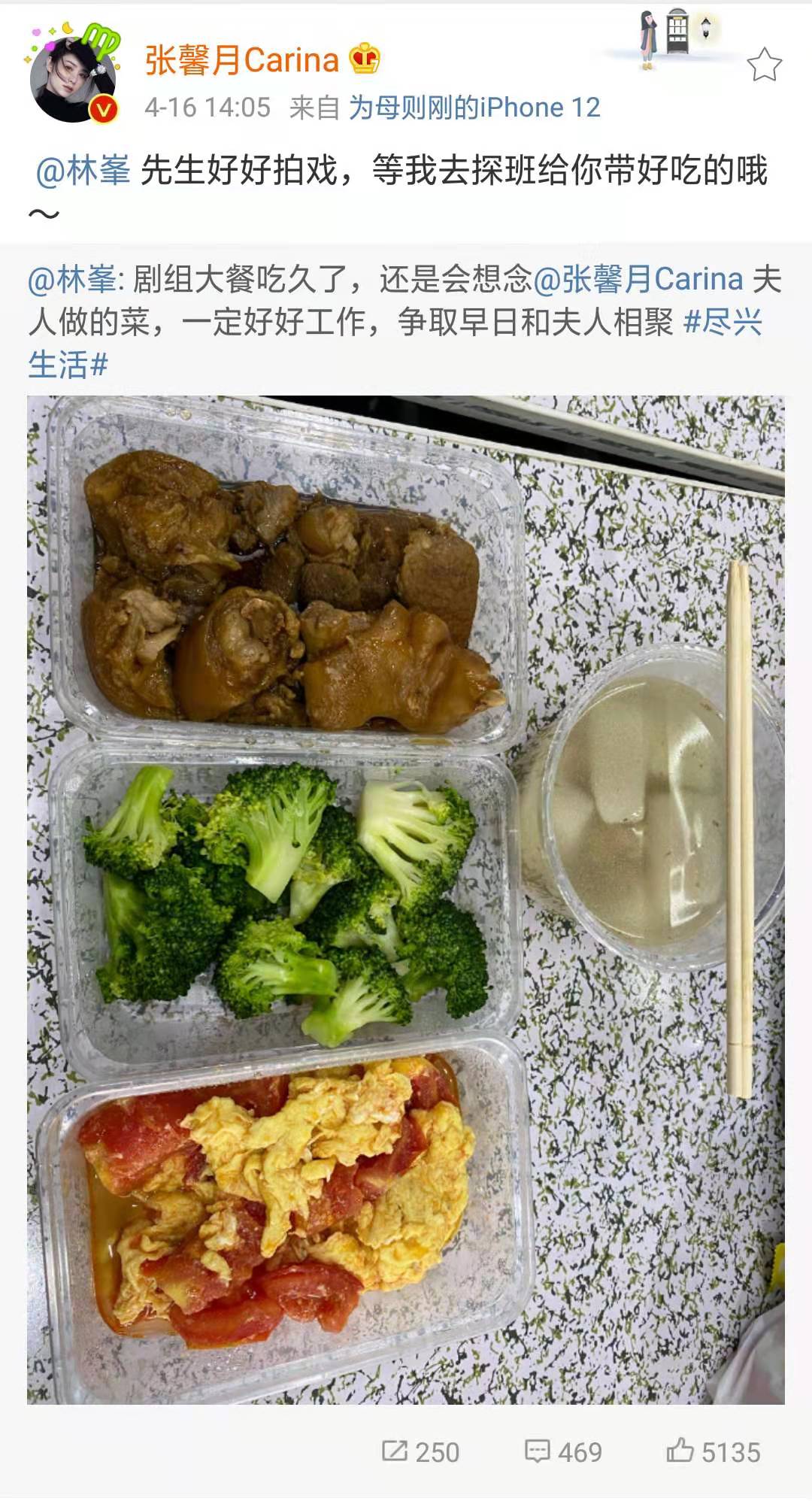Image resolution: width=812 pixels, height=1501 pixels.
Task: Open 张馨月Carina's profile avatar
Action: pyautogui.click(x=73, y=77)
